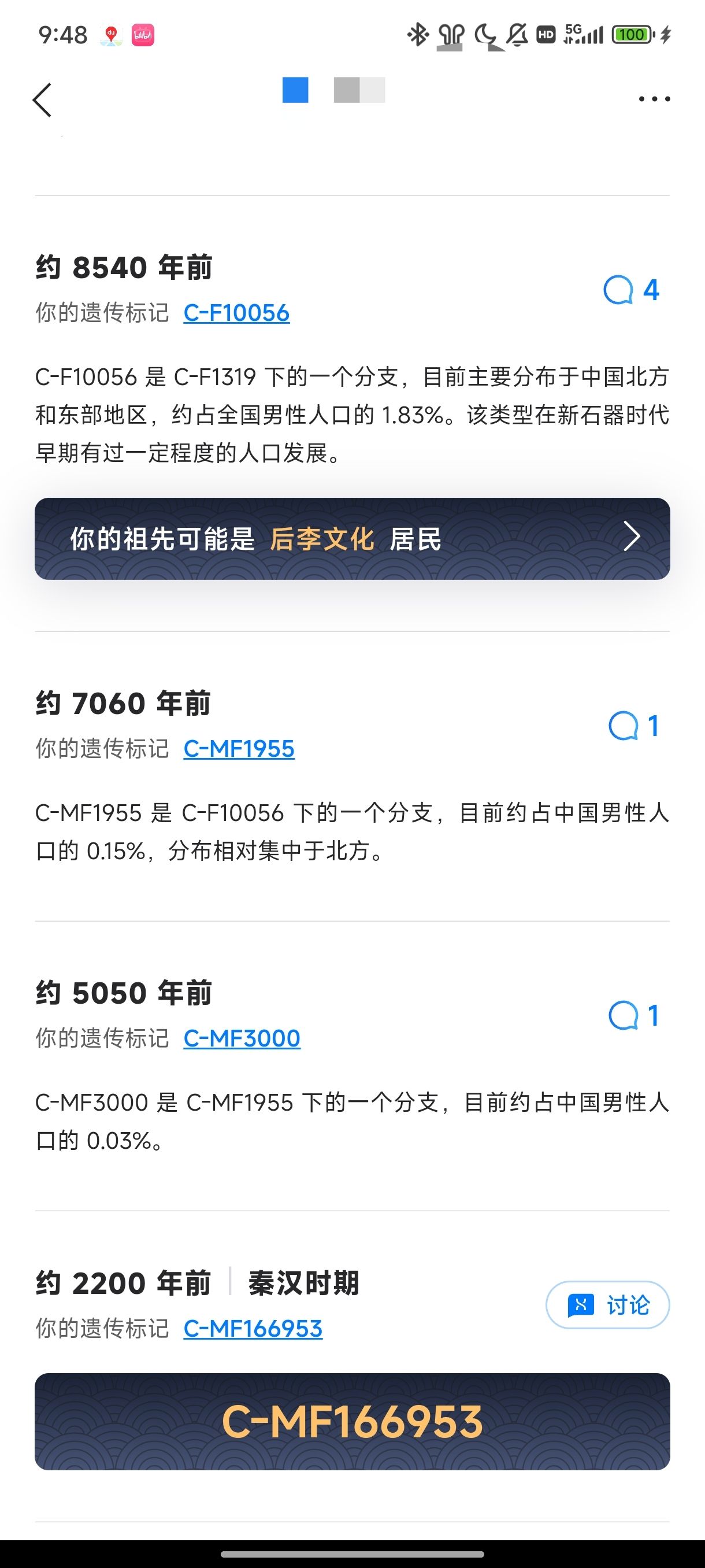Open the three-dot overflow menu
This screenshot has height=1568, width=705.
coord(654,99)
